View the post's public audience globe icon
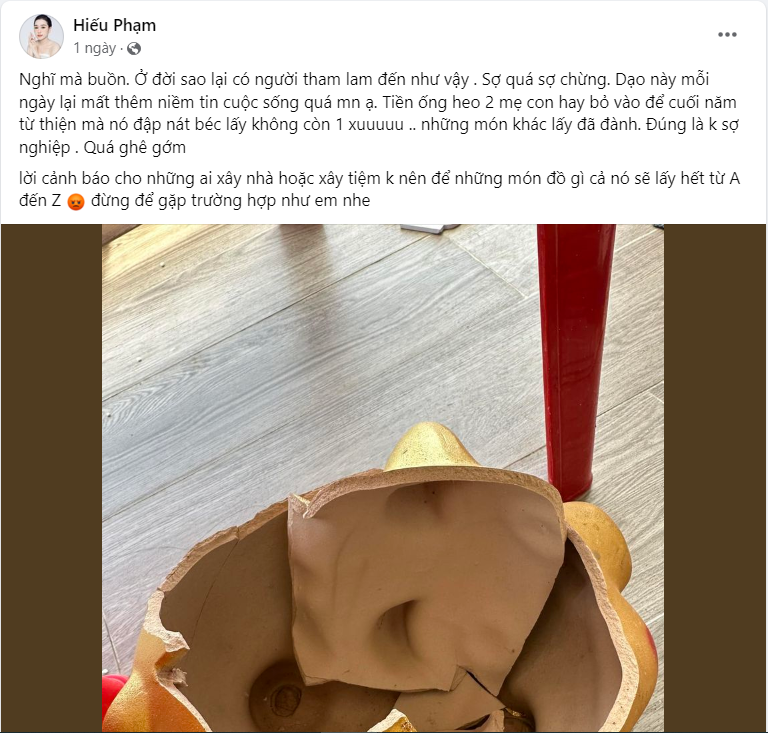 pos(134,48)
